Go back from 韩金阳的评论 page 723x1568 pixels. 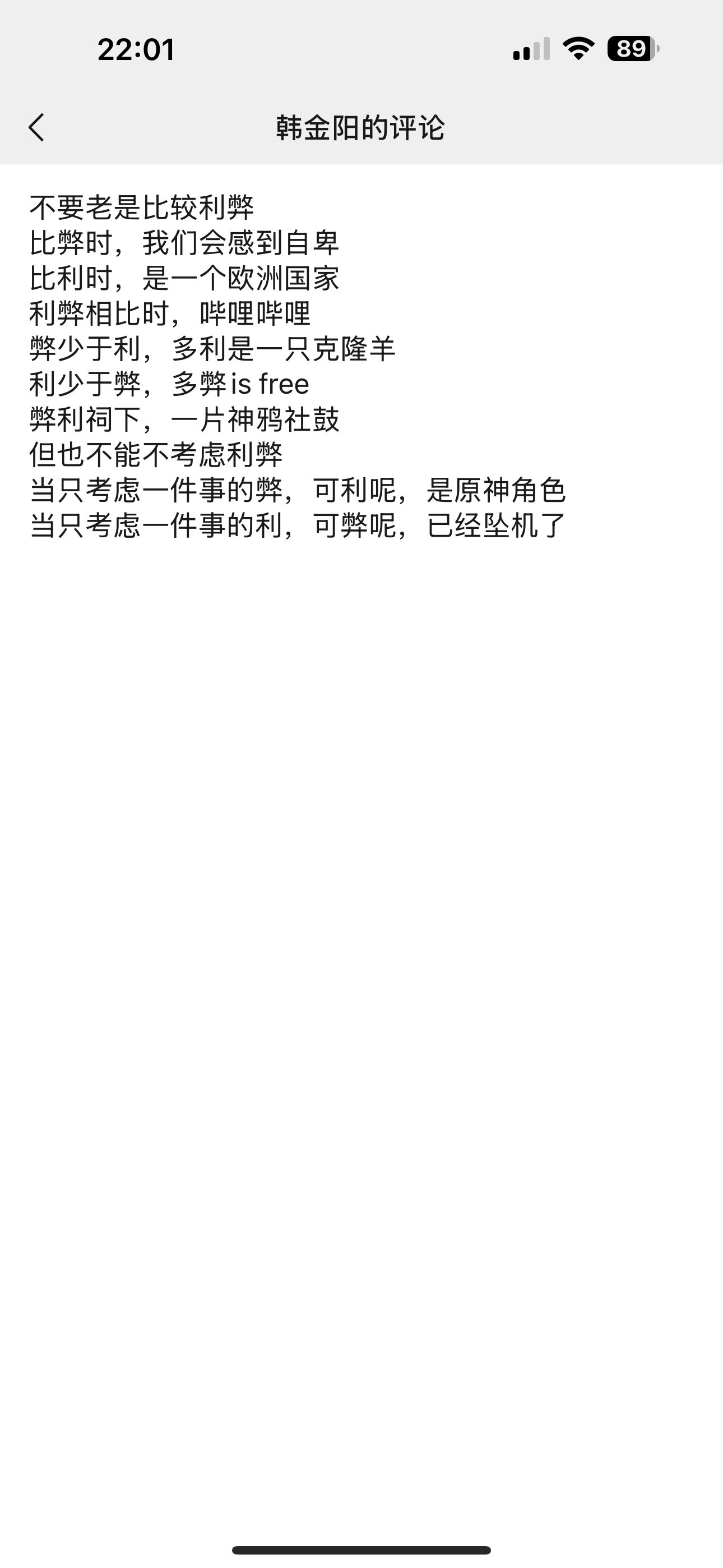[x=36, y=128]
